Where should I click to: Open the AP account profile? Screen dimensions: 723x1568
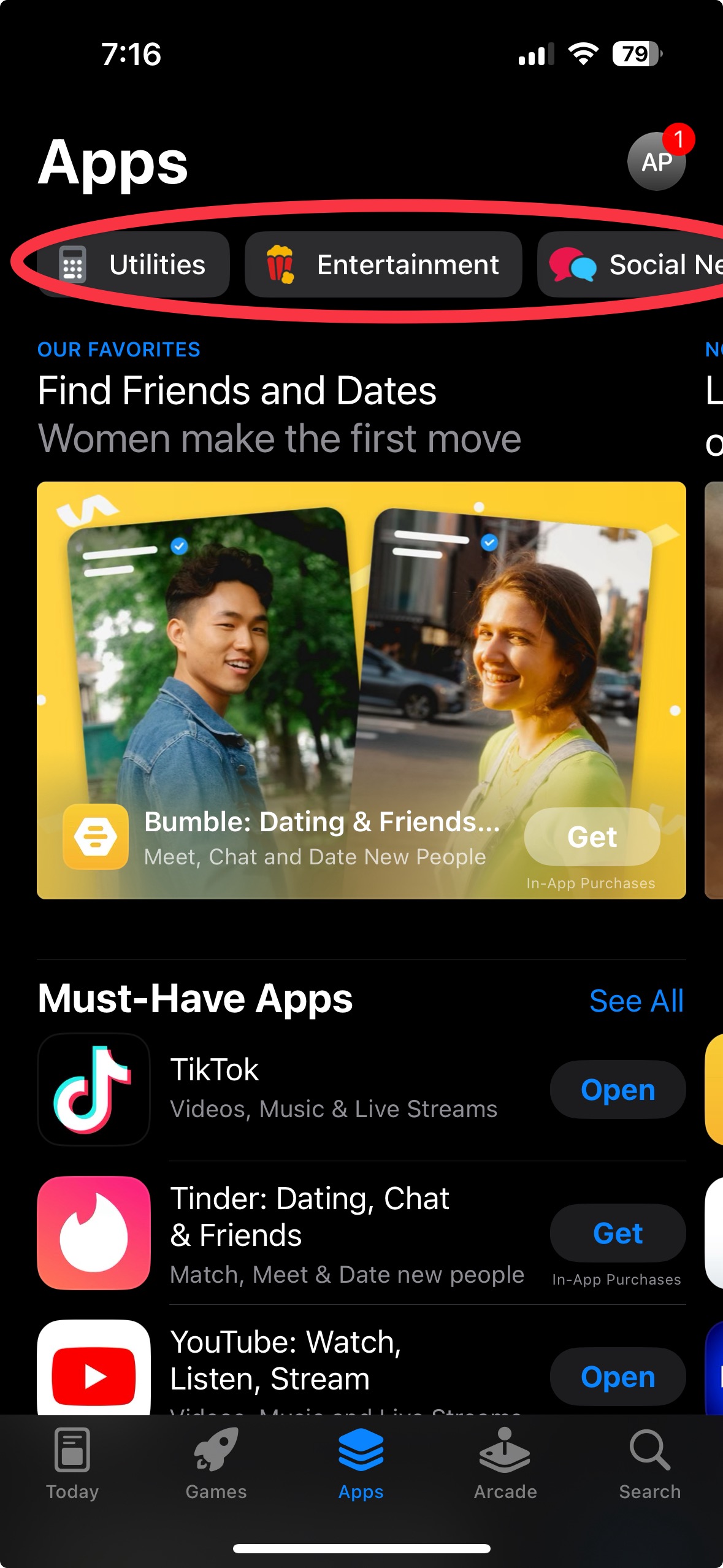coord(656,162)
